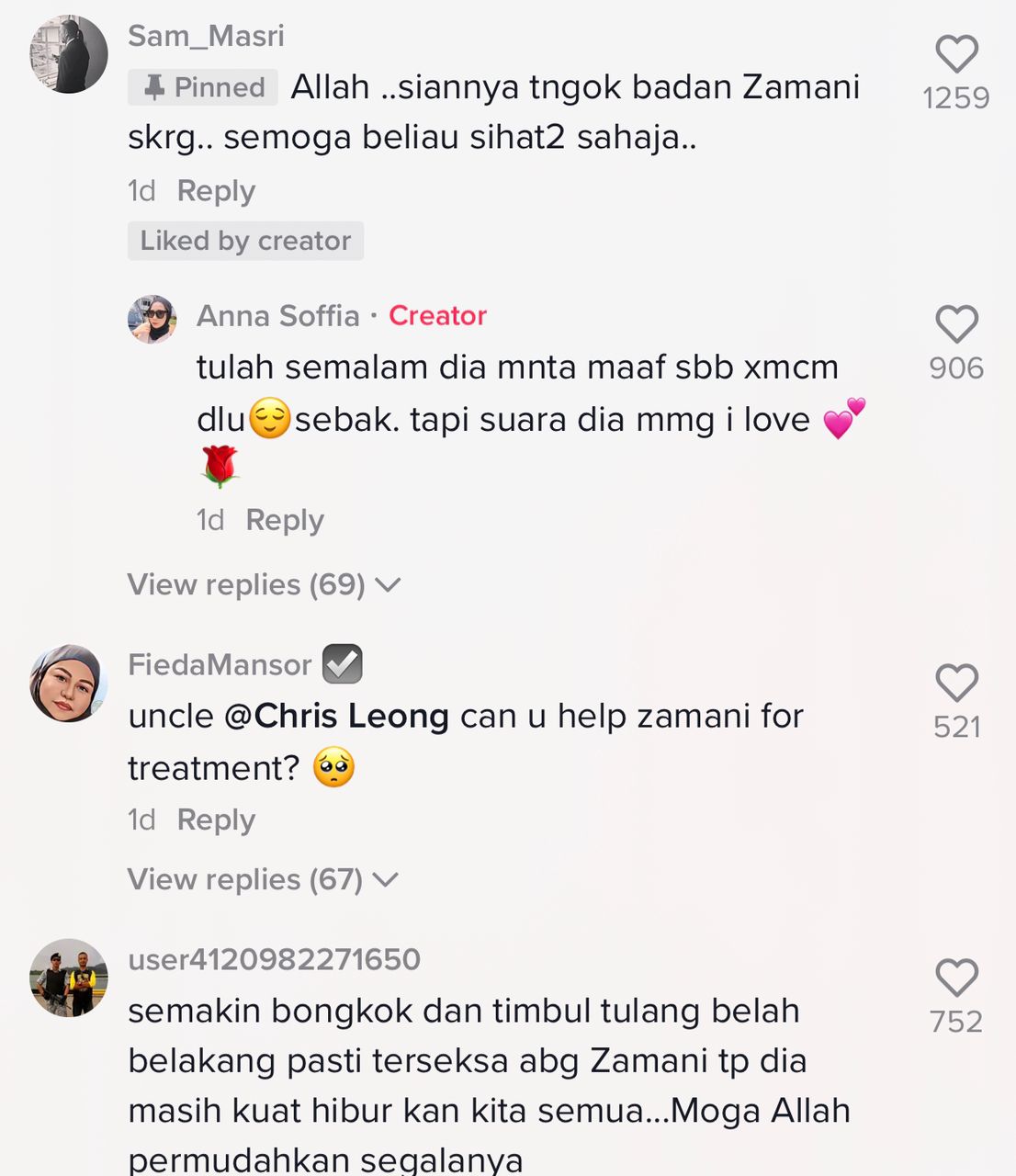Like the comment by user4120982271650
The width and height of the screenshot is (1016, 1176).
click(956, 978)
